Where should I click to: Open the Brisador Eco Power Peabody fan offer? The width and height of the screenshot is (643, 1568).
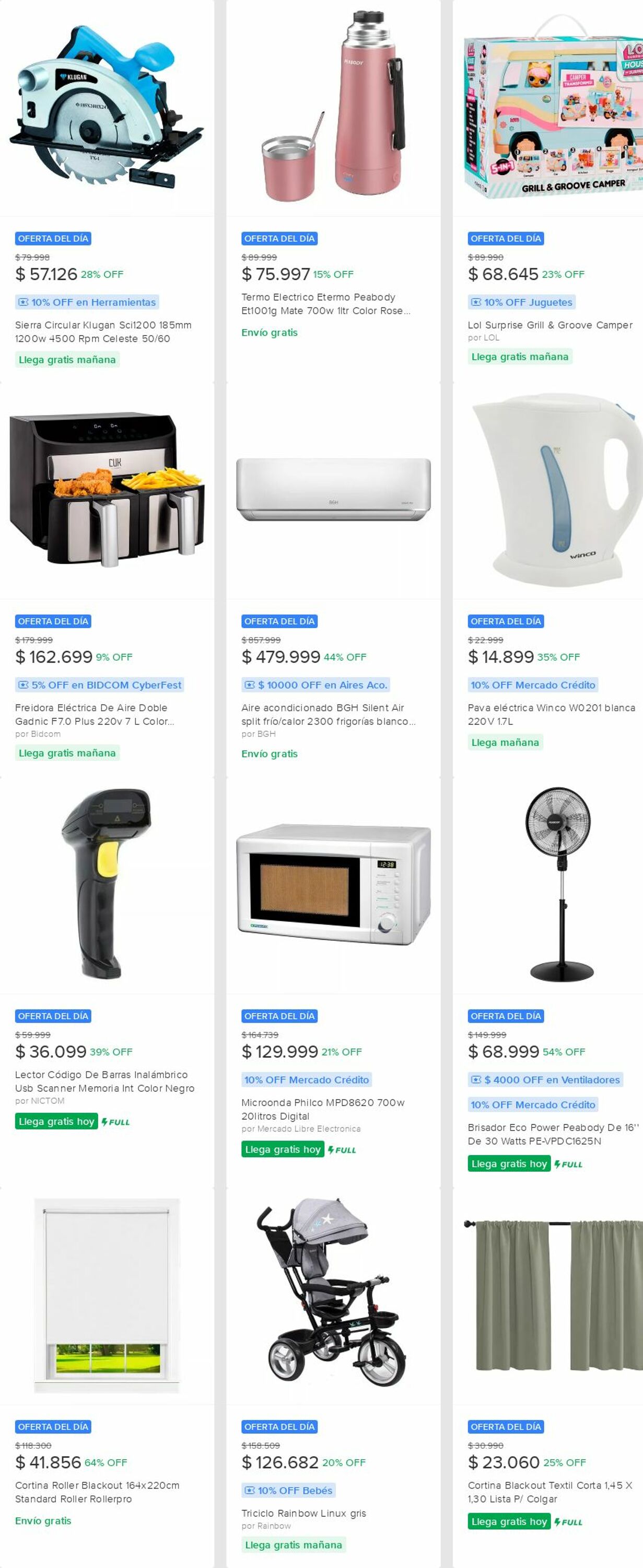[552, 1134]
